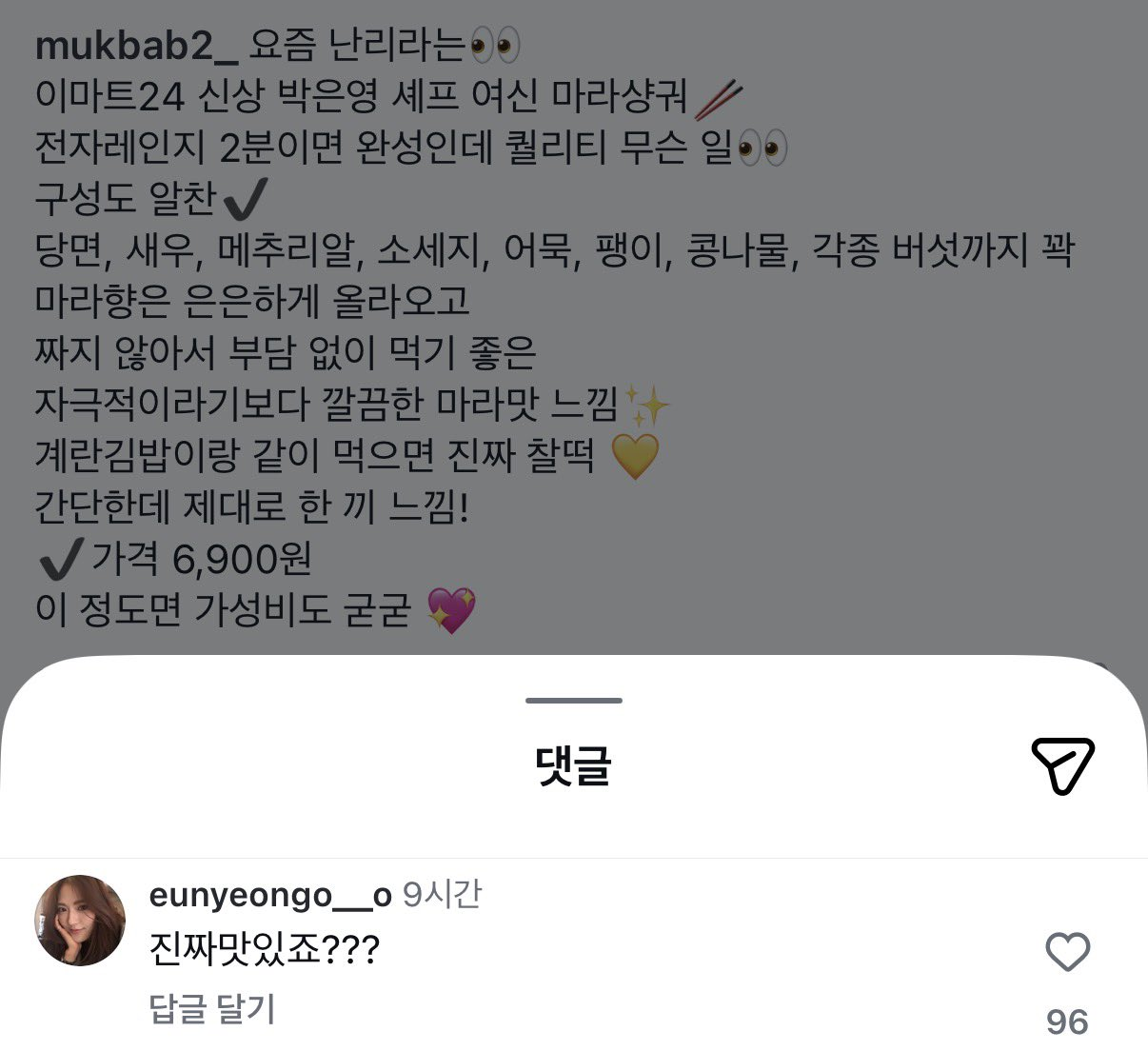Open the mukbab2_ profile from the caption

135,46
